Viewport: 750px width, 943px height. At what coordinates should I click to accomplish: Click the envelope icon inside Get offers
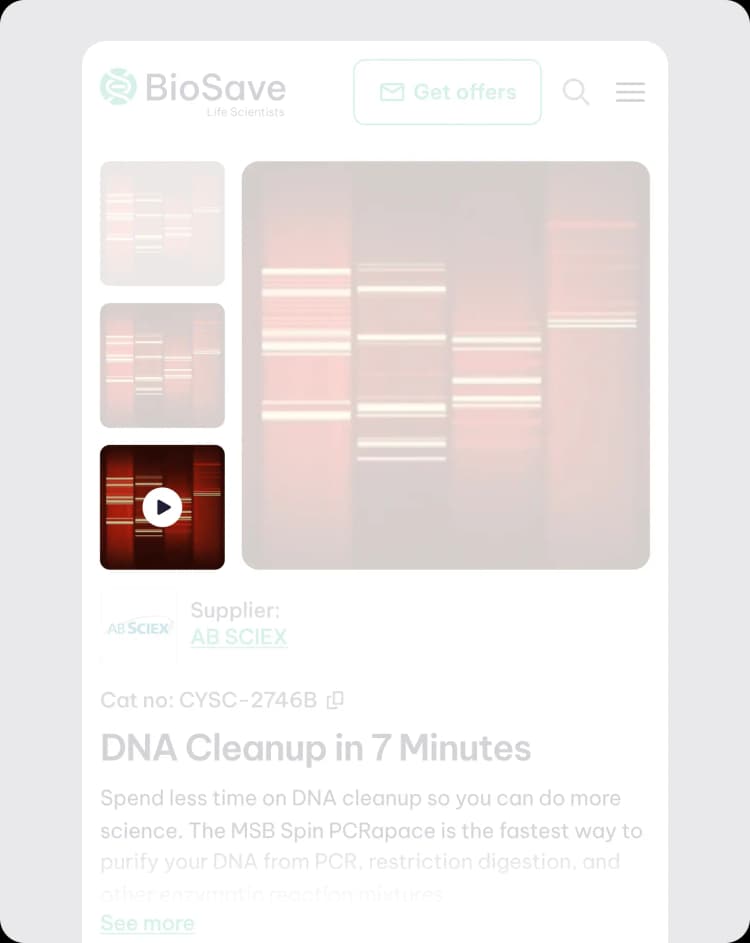point(392,92)
